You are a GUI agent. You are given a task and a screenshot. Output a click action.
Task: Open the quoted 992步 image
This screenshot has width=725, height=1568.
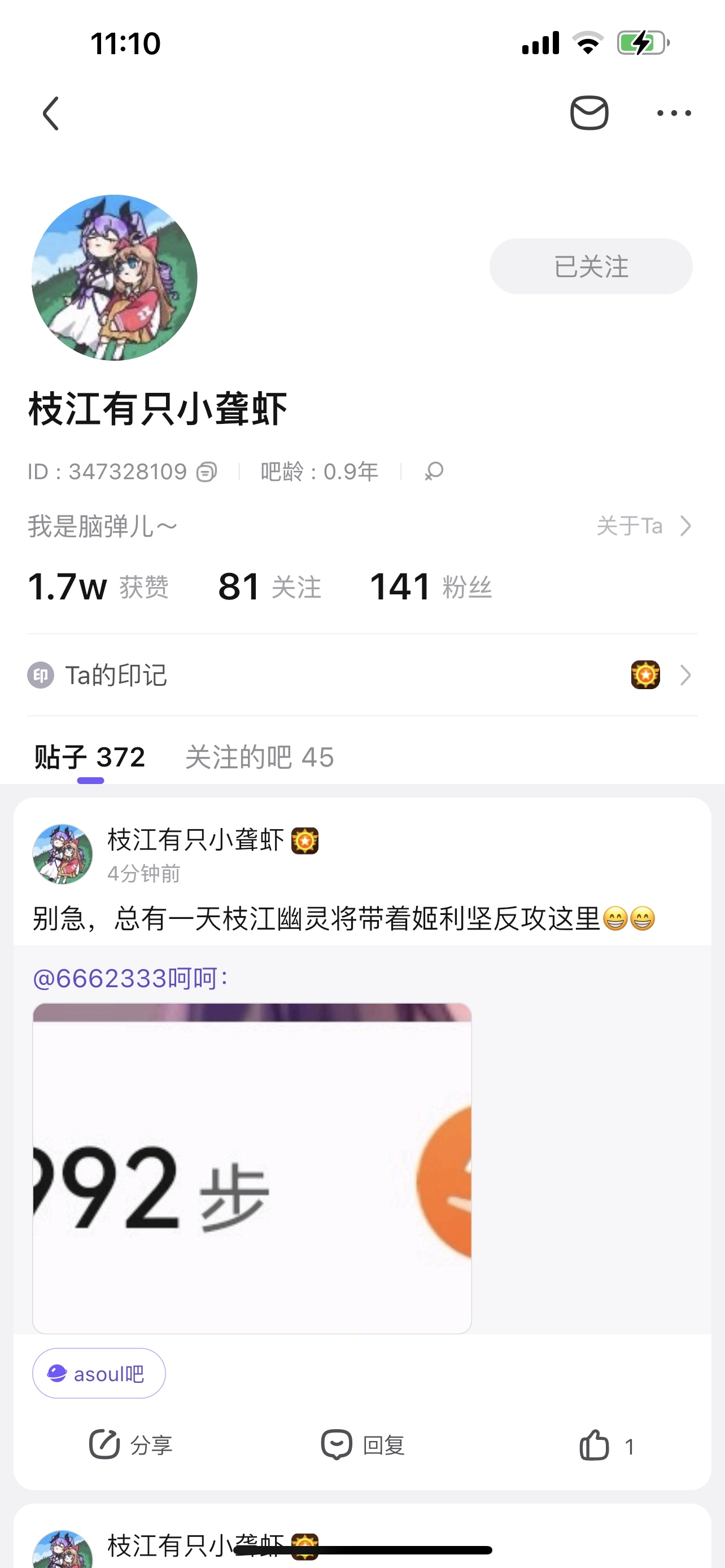pos(252,1167)
